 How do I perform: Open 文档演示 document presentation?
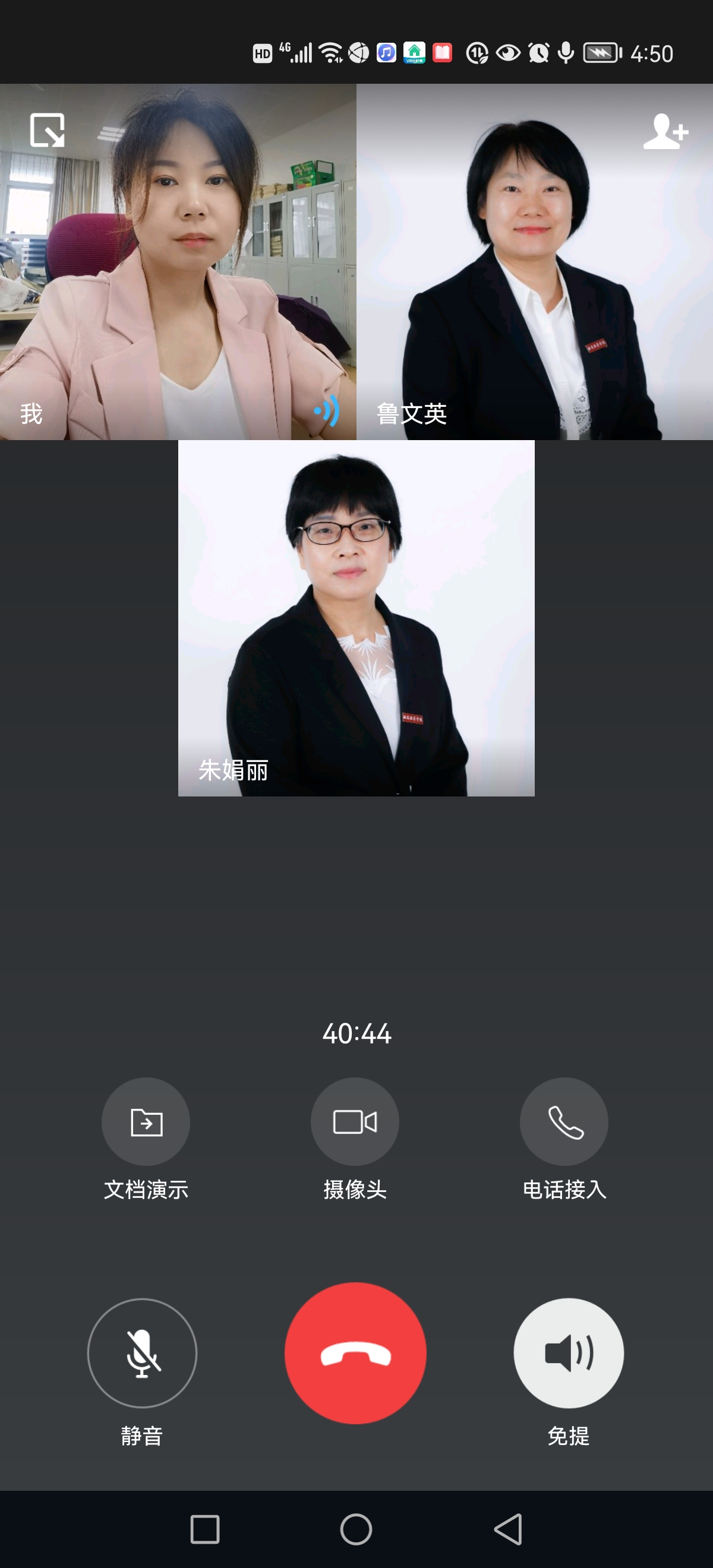146,1122
